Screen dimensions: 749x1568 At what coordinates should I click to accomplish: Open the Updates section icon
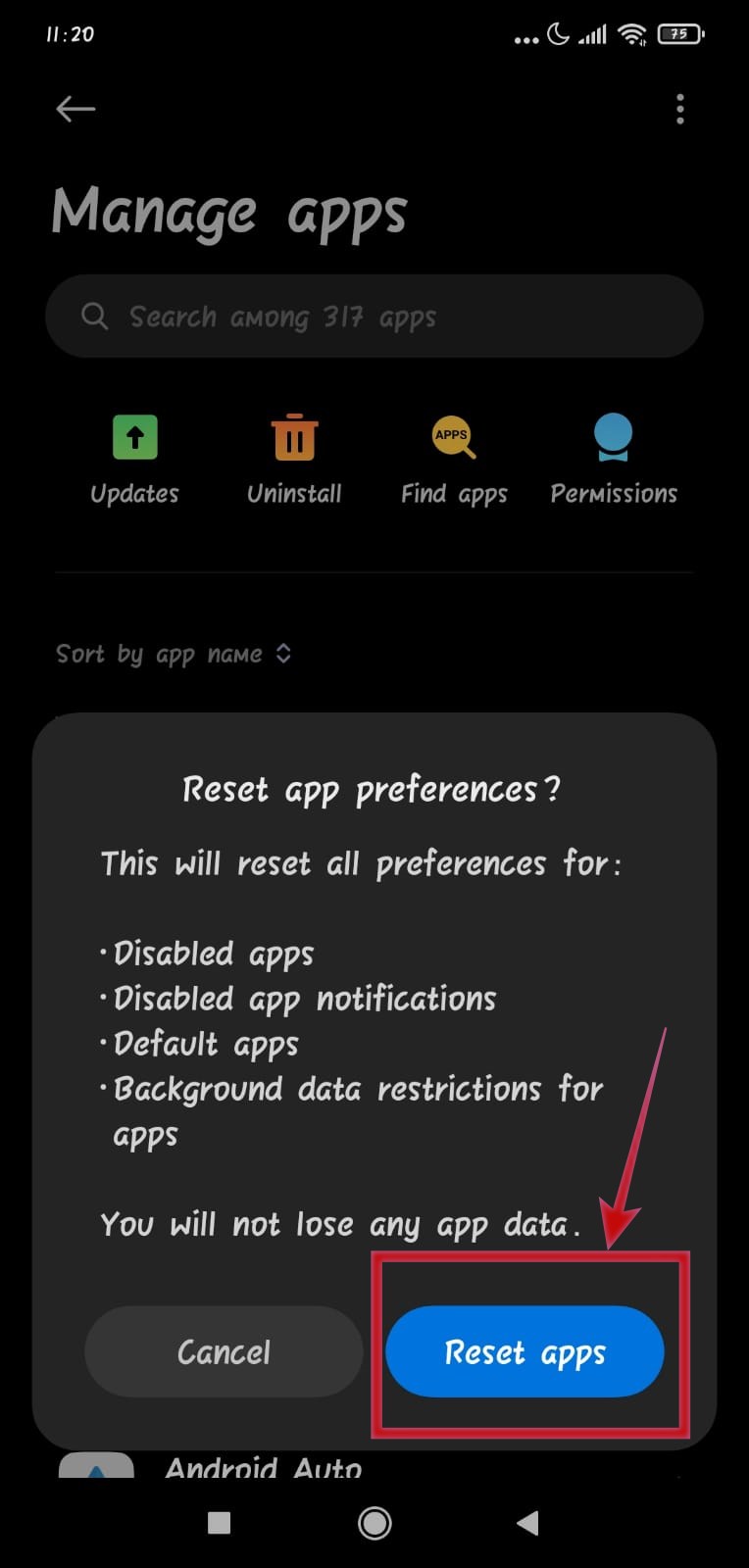[x=134, y=437]
